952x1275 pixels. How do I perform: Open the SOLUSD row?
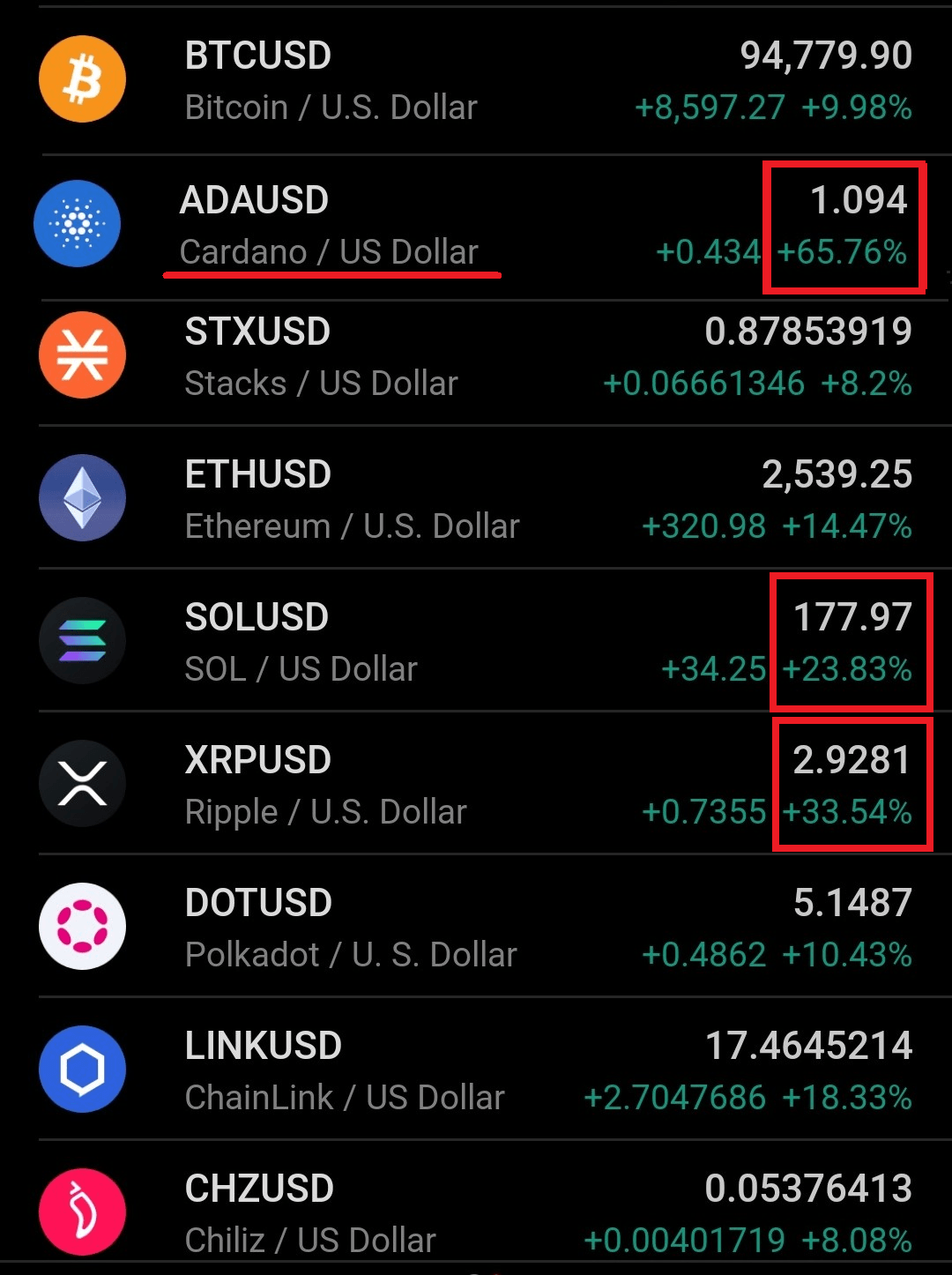pyautogui.click(x=476, y=643)
